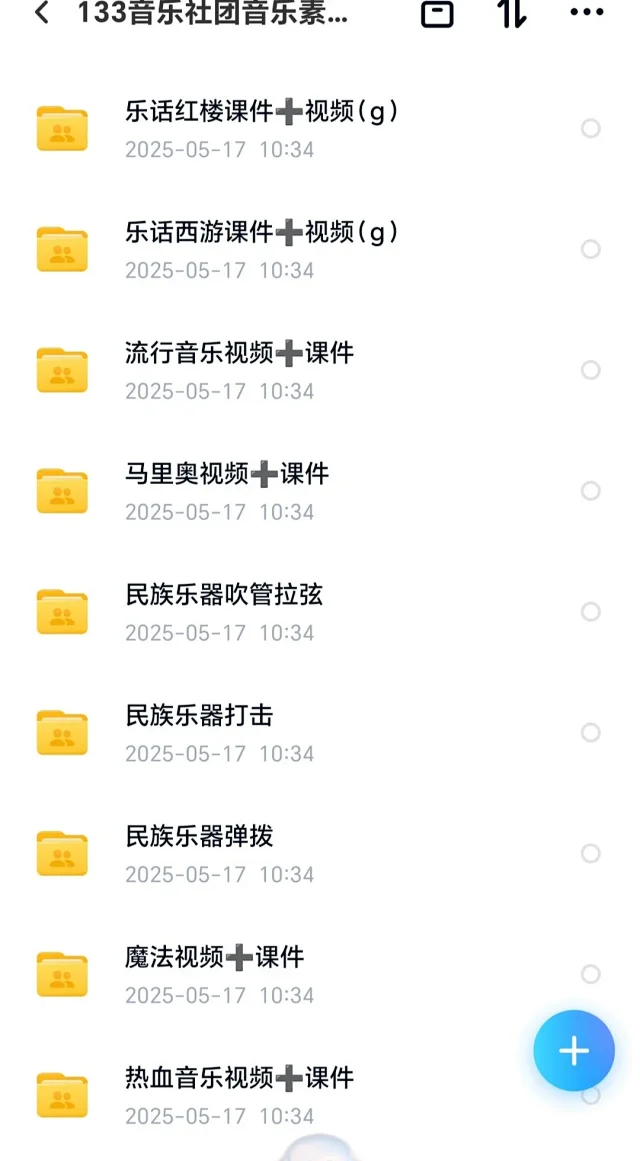Select the 民族乐器打击 folder's circle
The width and height of the screenshot is (640, 1161).
(x=591, y=733)
